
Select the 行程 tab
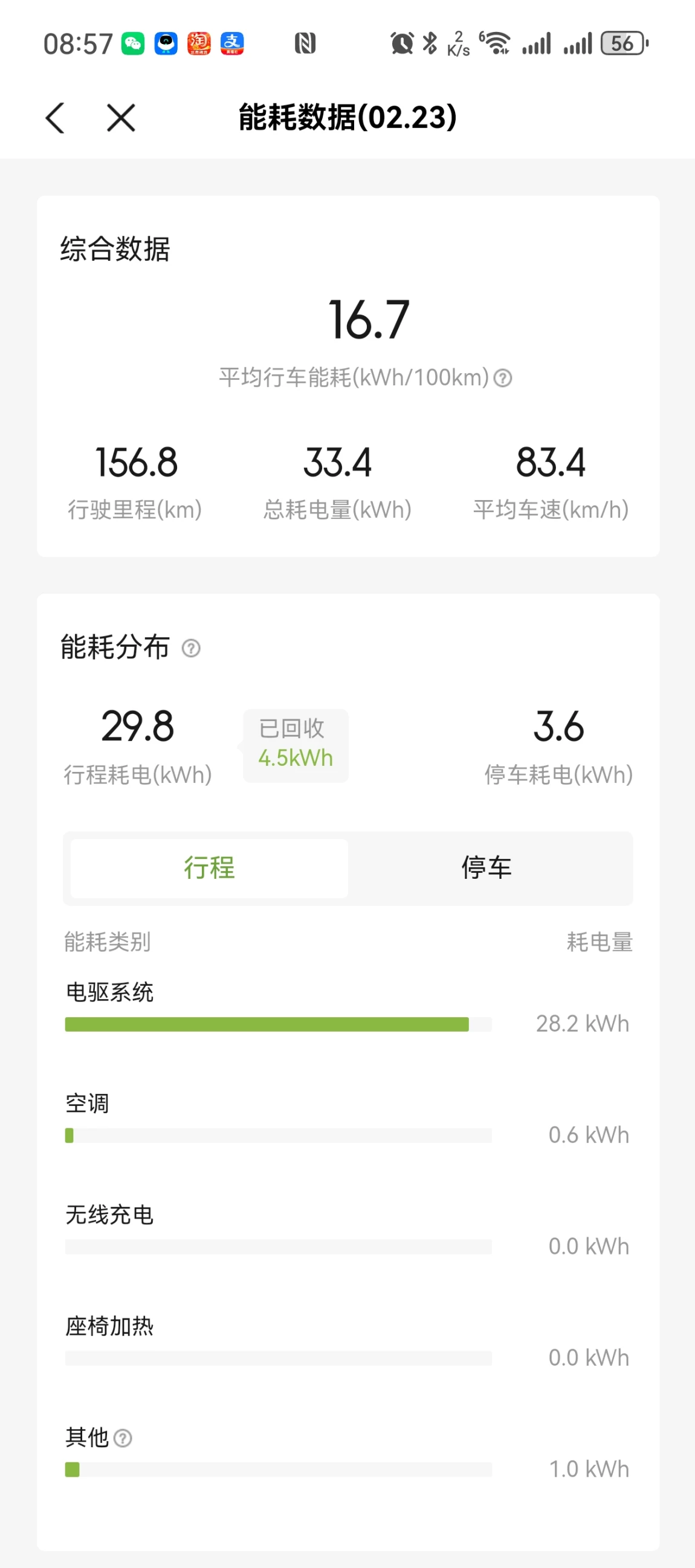(210, 868)
